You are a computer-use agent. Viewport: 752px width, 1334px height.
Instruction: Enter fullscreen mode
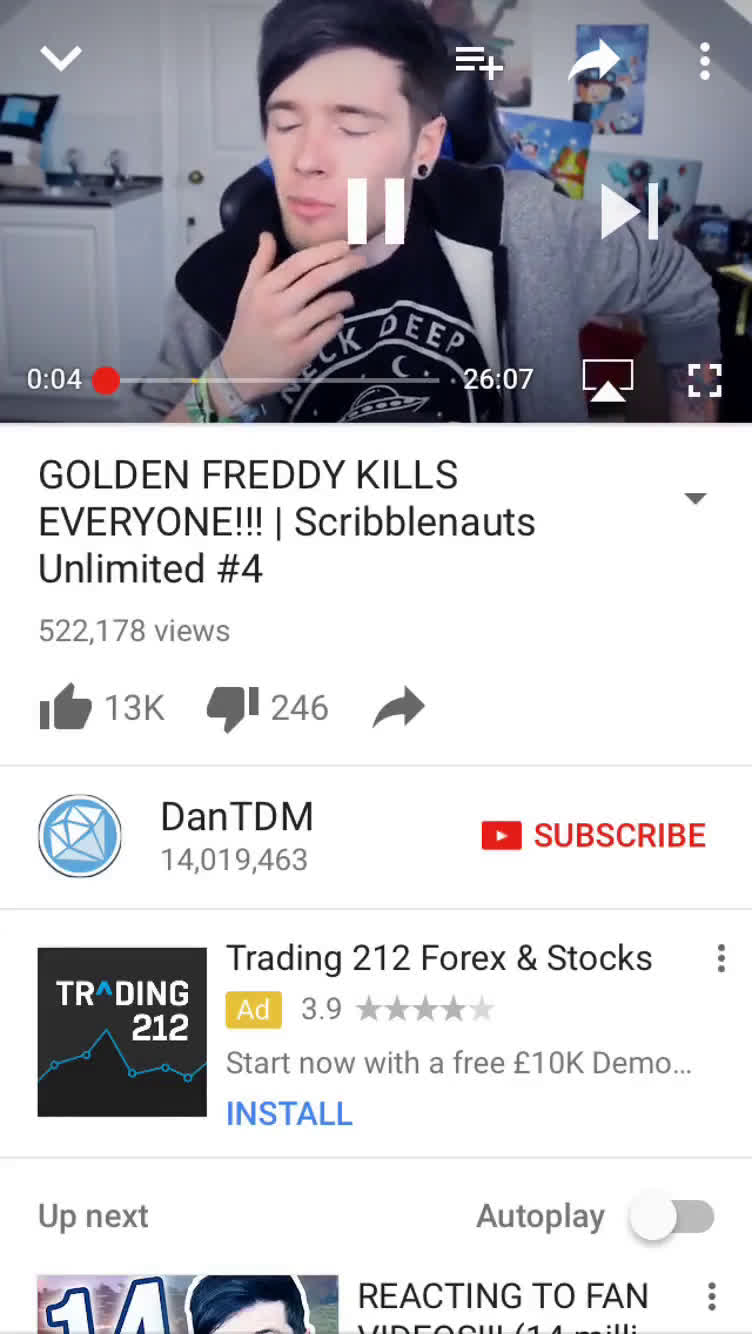click(x=705, y=380)
